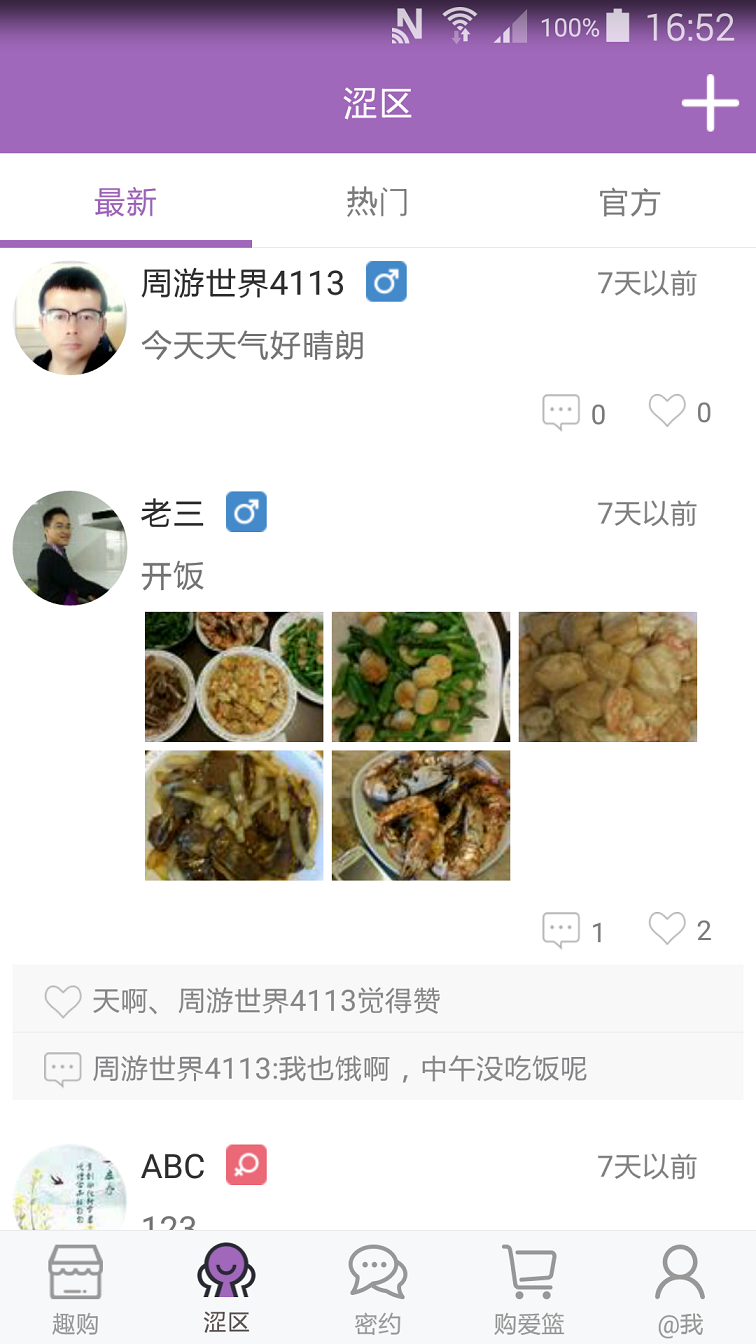Screen dimensions: 756x1344
Task: Create a new post with the plus icon
Action: (710, 103)
